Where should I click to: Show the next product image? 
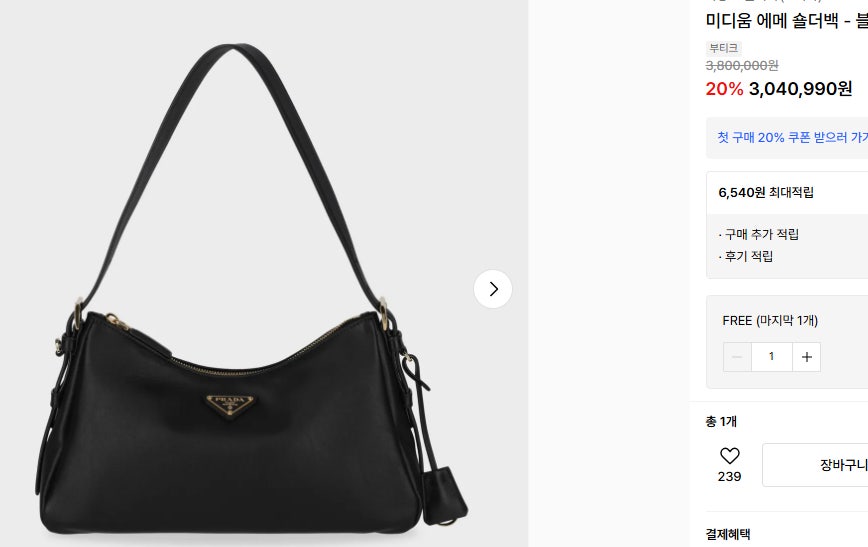(492, 289)
